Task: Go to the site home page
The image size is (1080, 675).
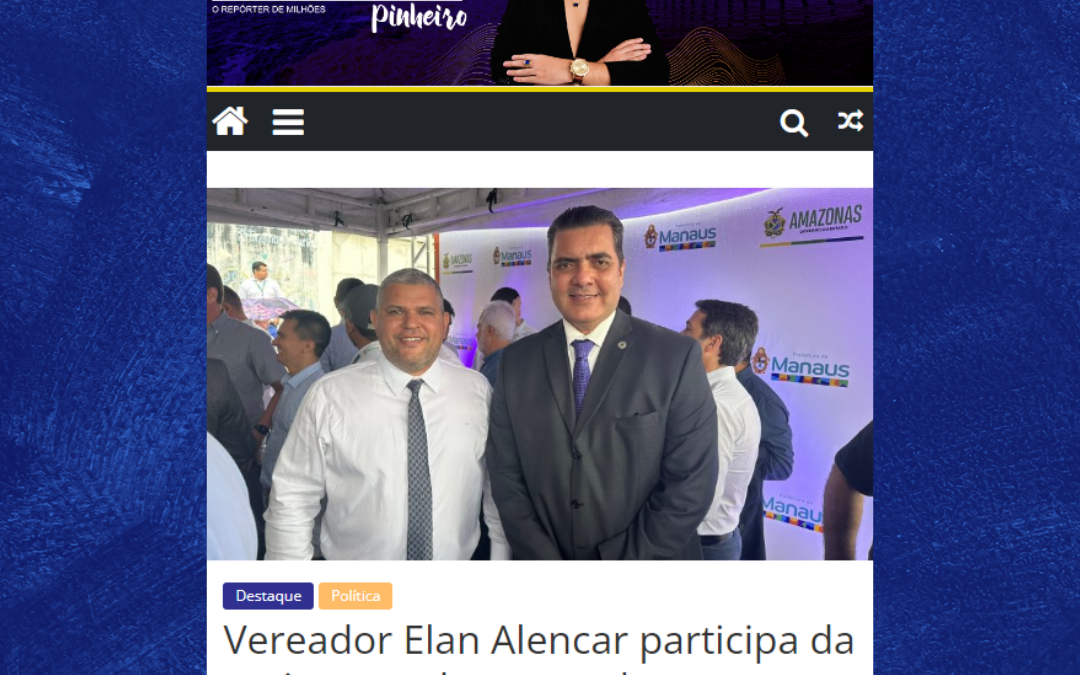Action: [230, 122]
